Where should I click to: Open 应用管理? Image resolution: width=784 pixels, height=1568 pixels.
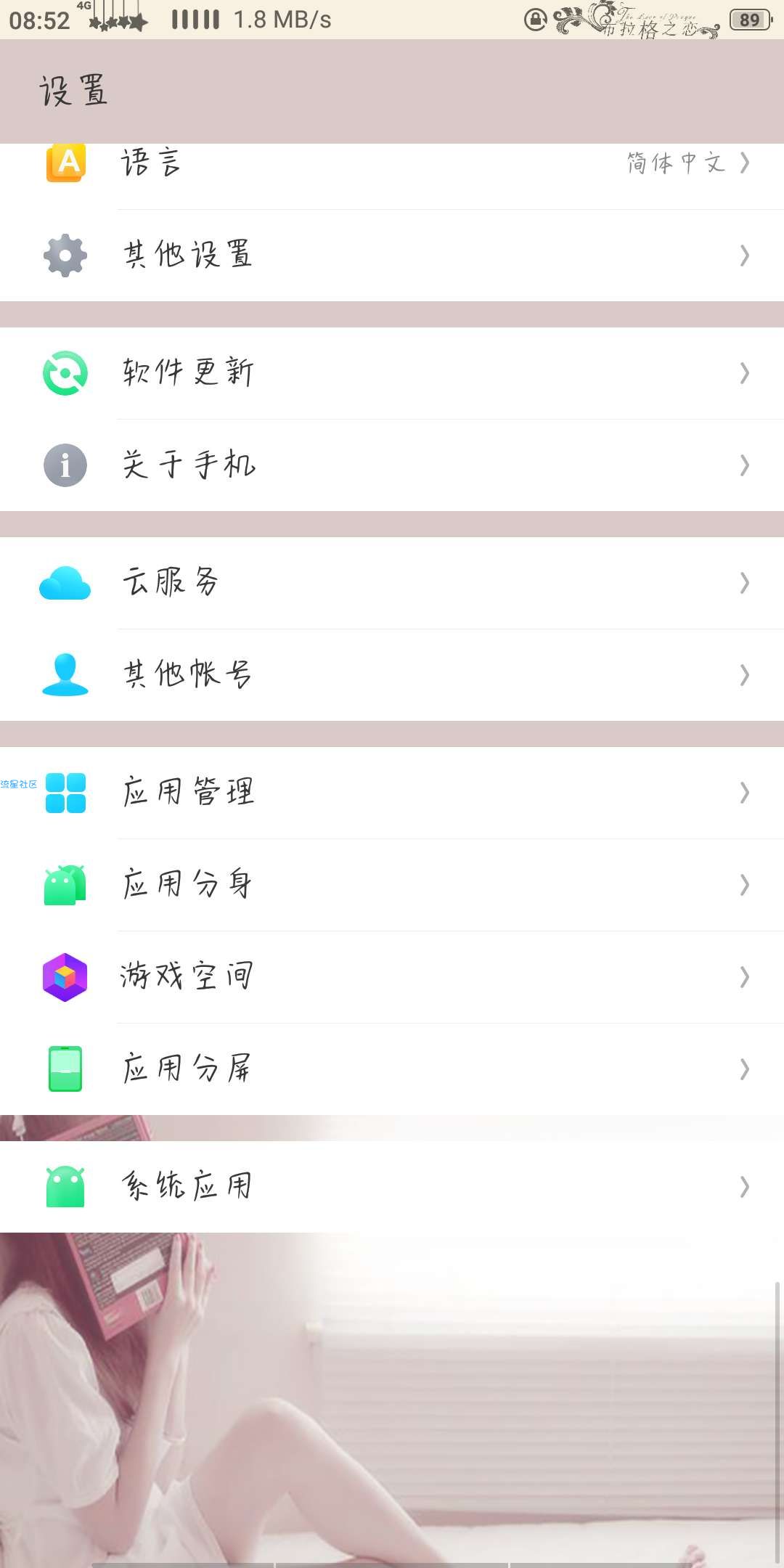[392, 793]
